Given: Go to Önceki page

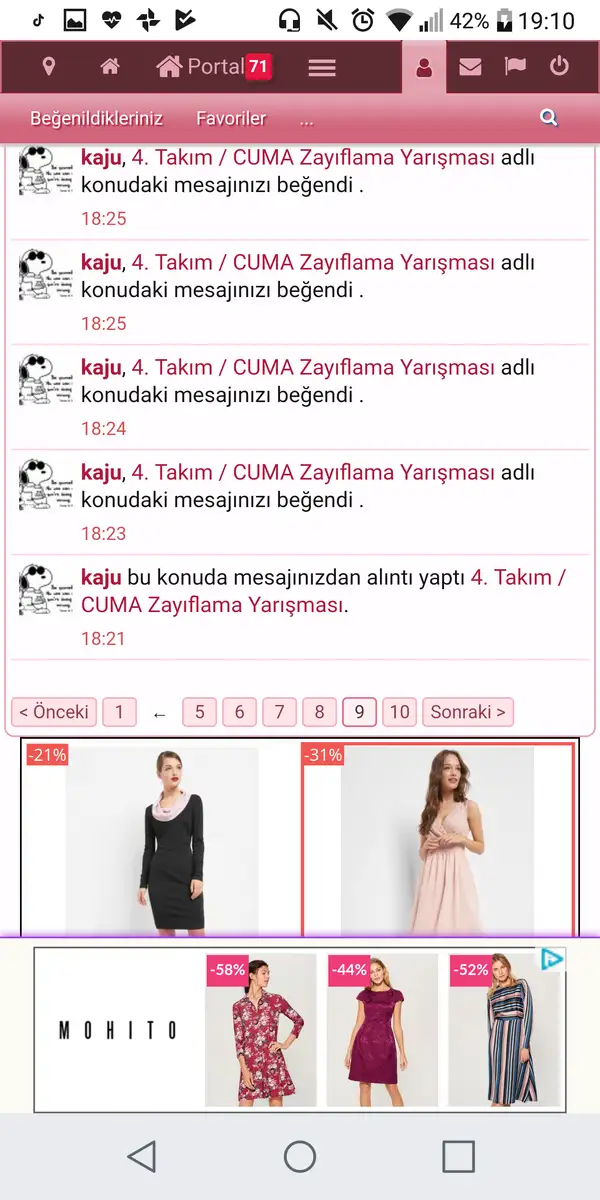Looking at the screenshot, I should point(54,712).
